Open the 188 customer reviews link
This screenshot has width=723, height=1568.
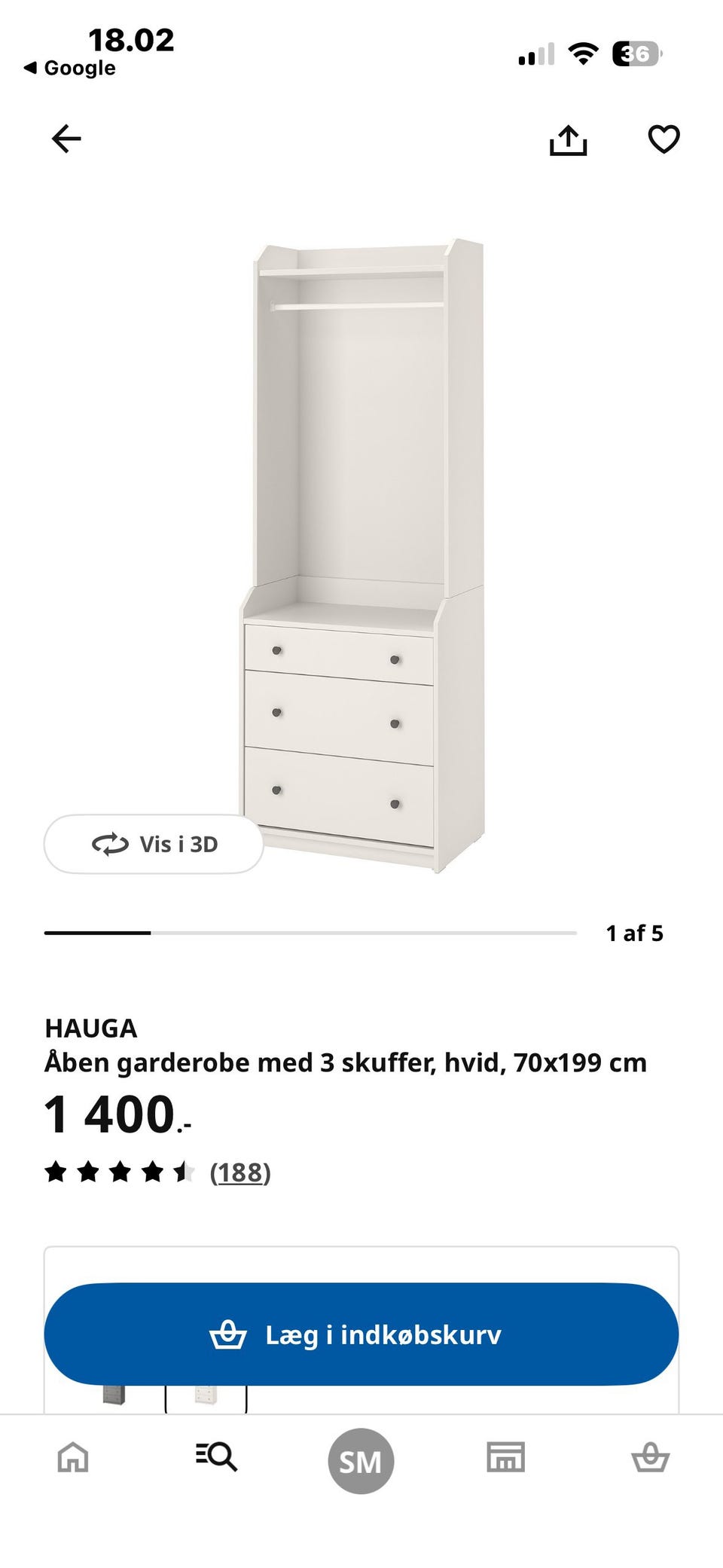[x=241, y=1172]
